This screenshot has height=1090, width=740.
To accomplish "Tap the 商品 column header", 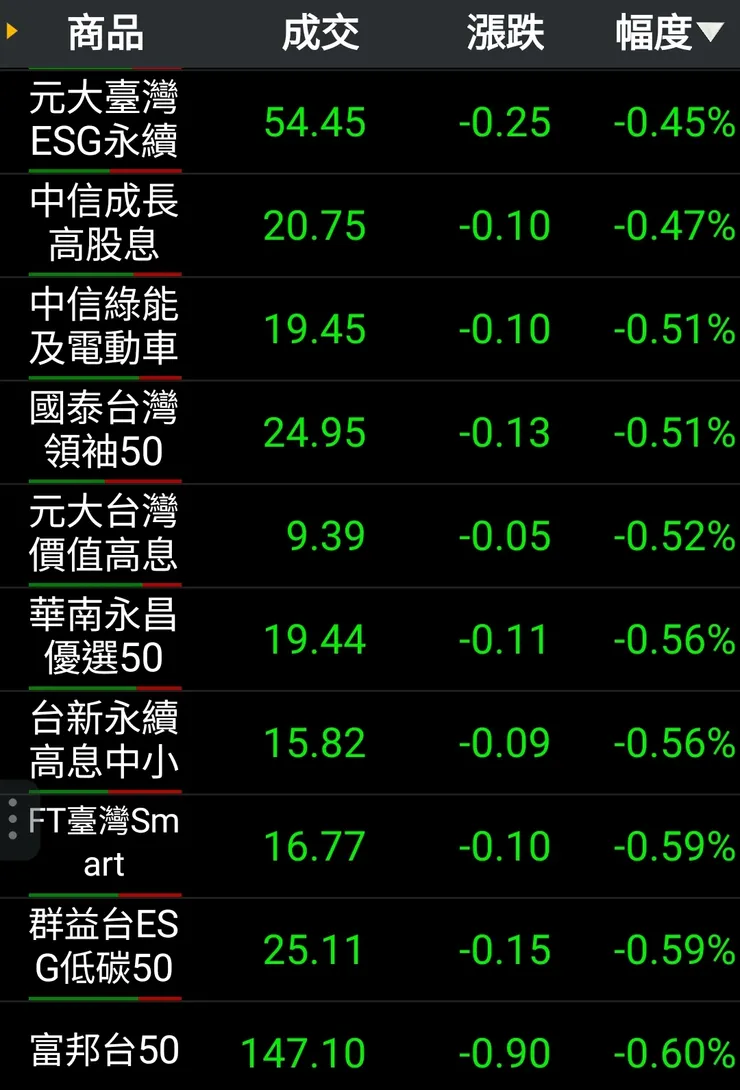I will (x=105, y=34).
